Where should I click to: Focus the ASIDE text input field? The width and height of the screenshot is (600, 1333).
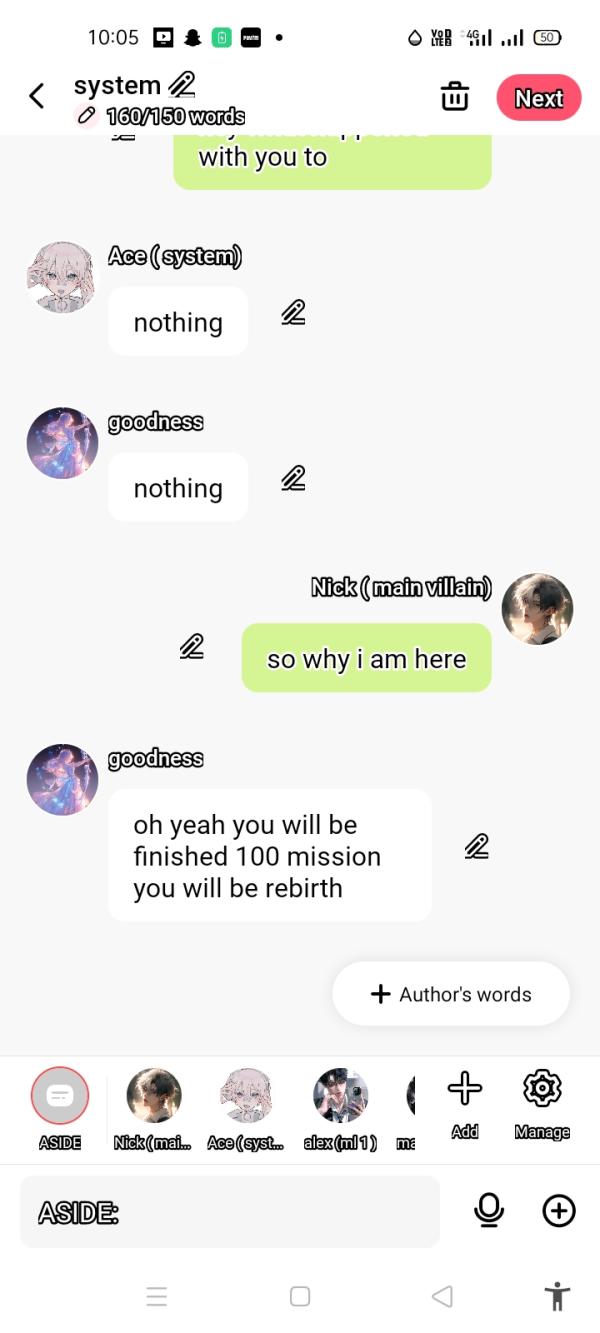click(x=230, y=1212)
